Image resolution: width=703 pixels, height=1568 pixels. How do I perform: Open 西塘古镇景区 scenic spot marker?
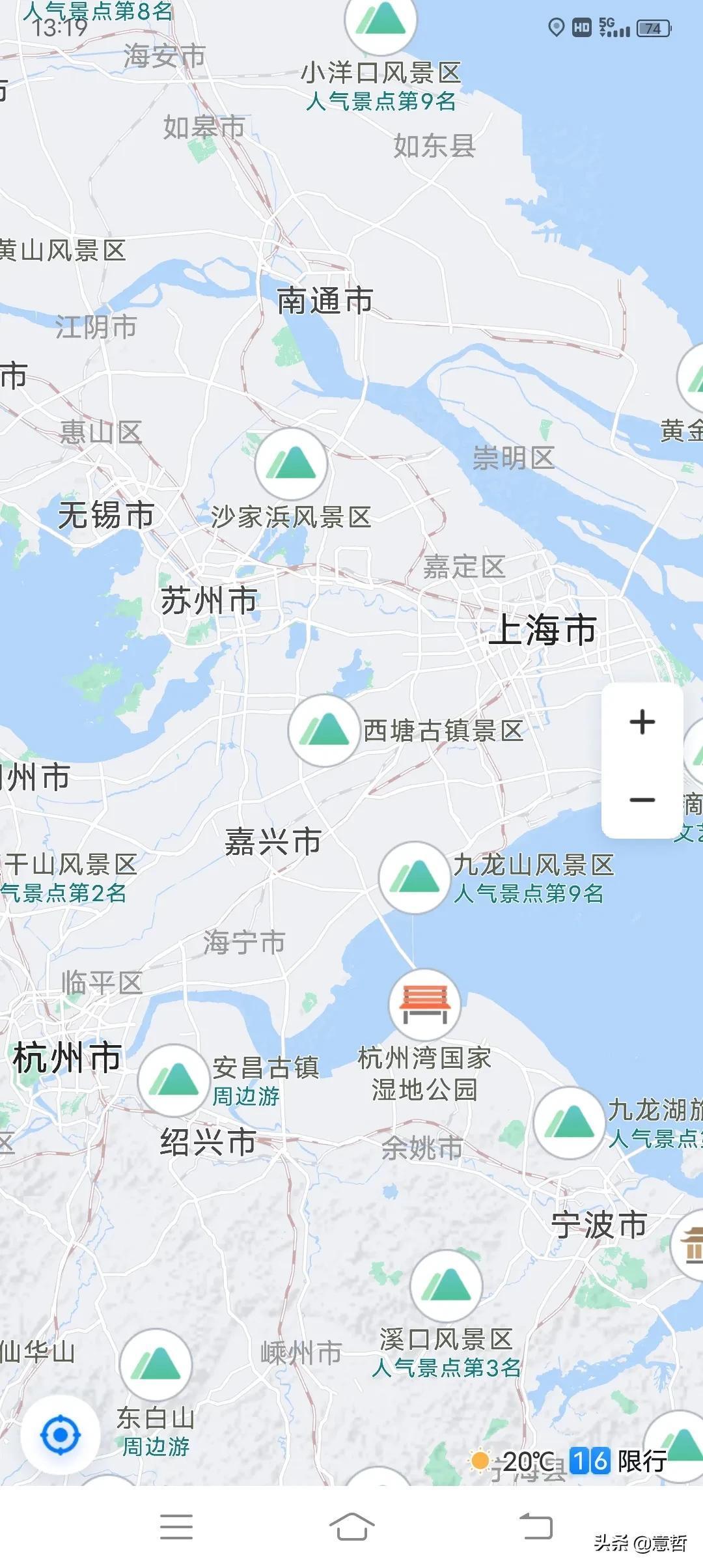[x=324, y=730]
